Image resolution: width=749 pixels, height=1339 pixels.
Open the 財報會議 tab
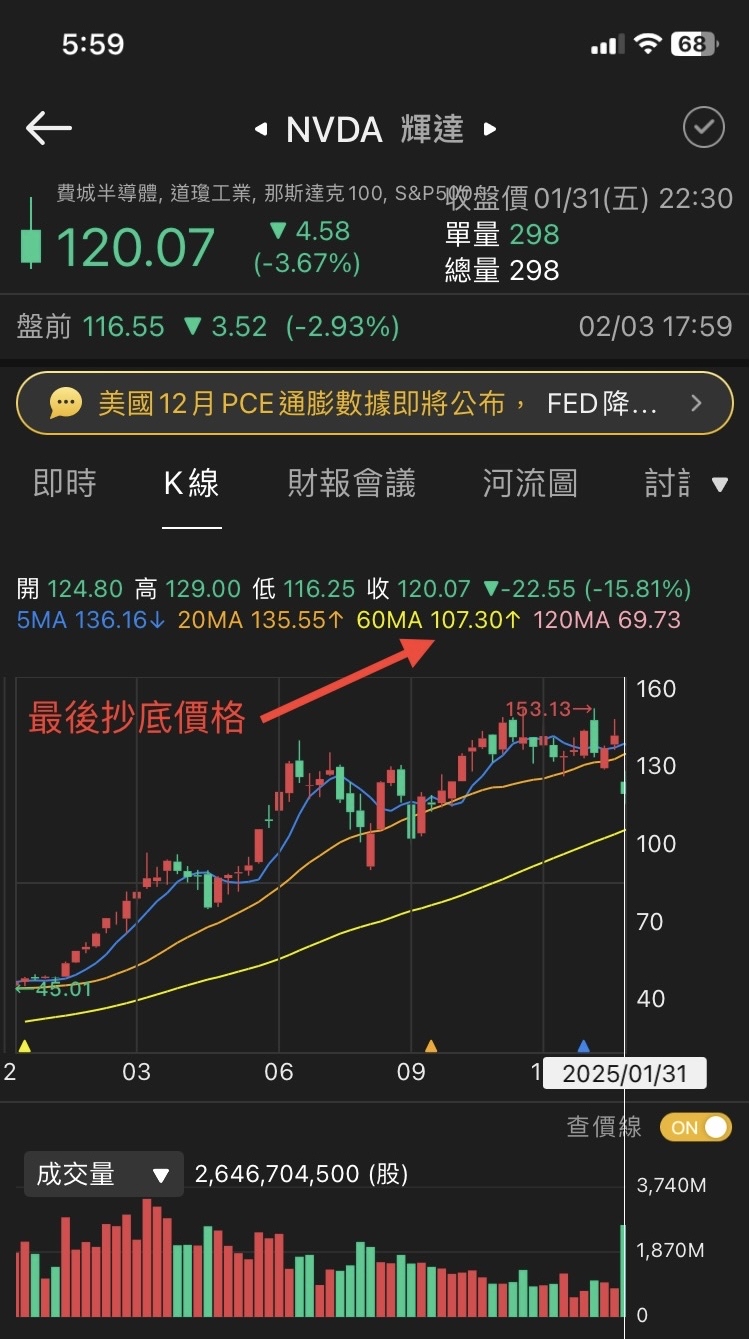point(351,484)
